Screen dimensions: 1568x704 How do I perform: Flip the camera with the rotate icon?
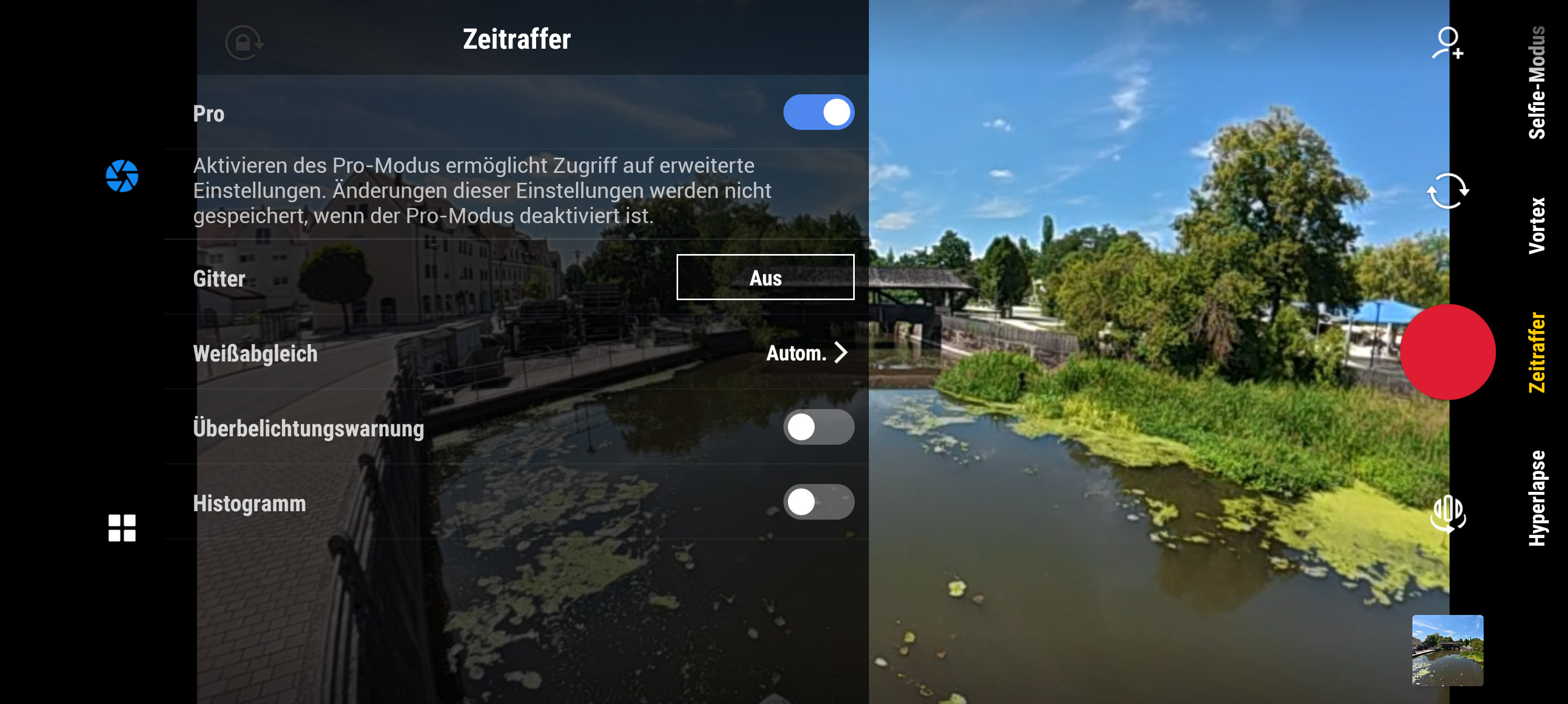pyautogui.click(x=1447, y=191)
